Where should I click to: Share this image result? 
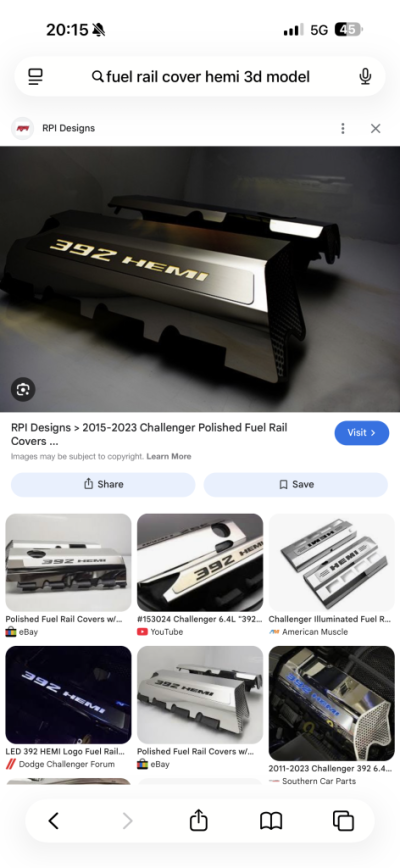(x=103, y=484)
